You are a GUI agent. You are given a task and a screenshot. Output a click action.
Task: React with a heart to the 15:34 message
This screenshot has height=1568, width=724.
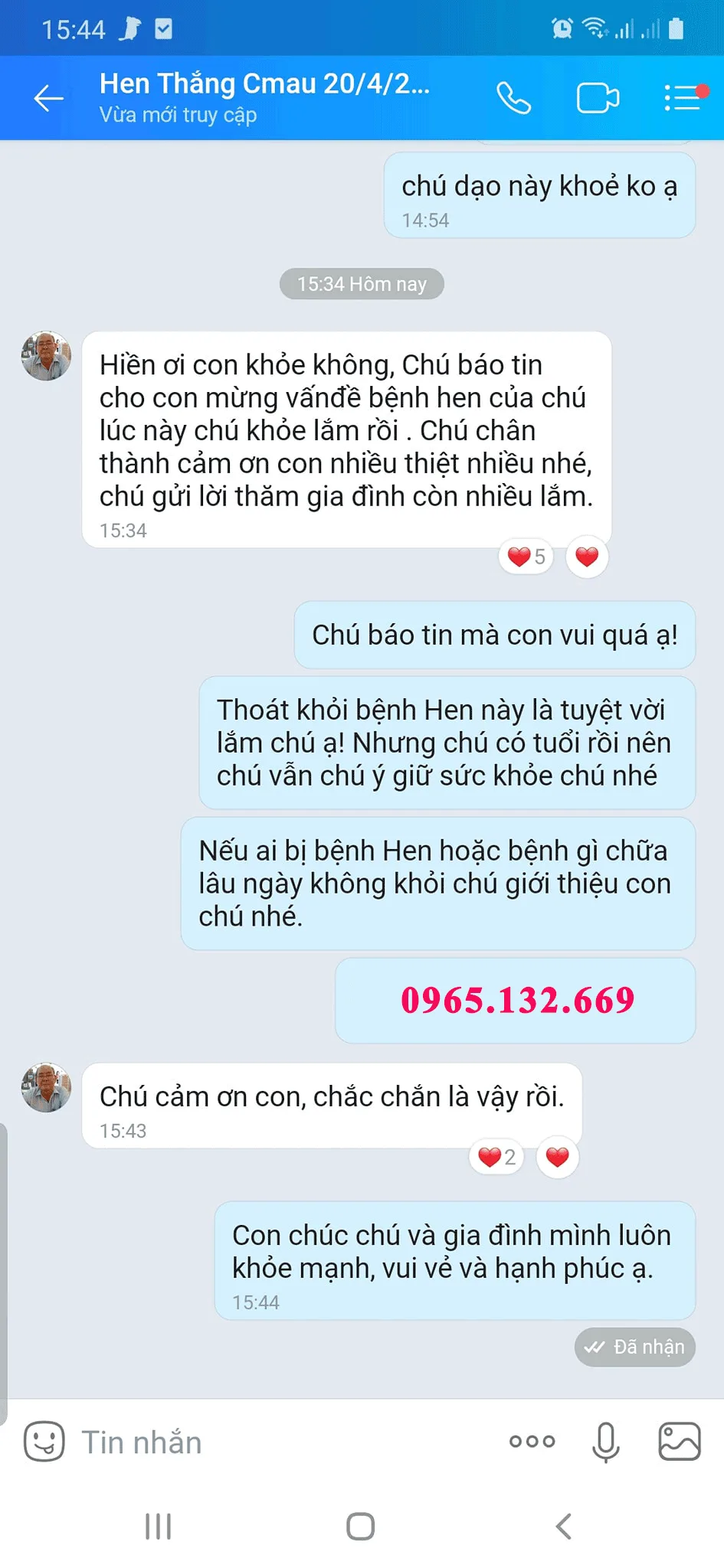[587, 557]
